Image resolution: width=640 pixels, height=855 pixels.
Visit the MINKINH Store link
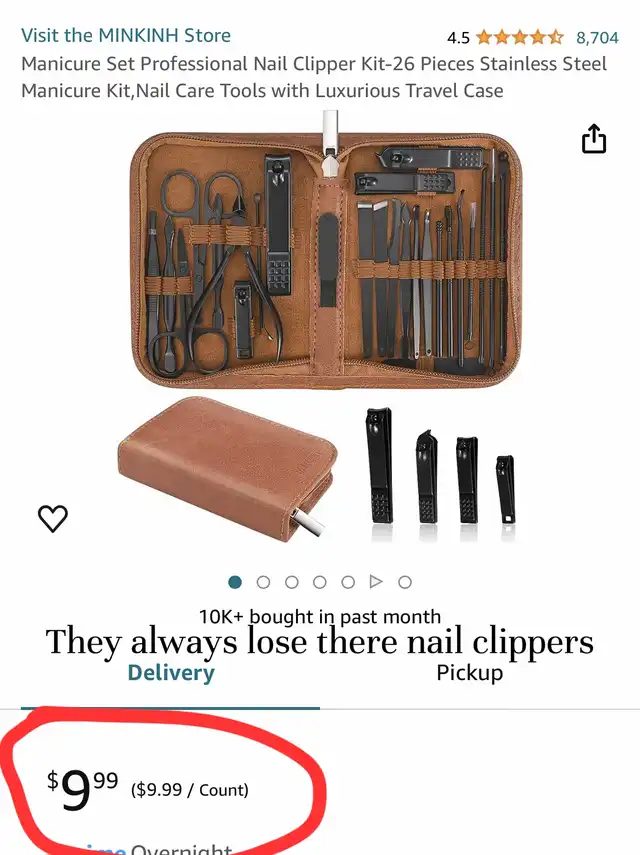pos(126,36)
